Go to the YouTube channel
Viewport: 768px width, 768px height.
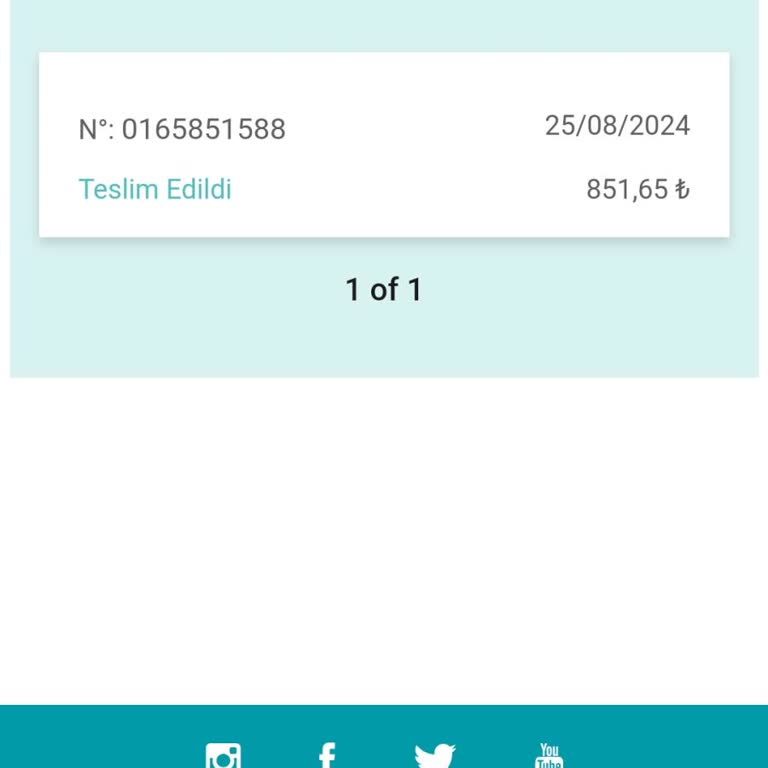tap(549, 756)
